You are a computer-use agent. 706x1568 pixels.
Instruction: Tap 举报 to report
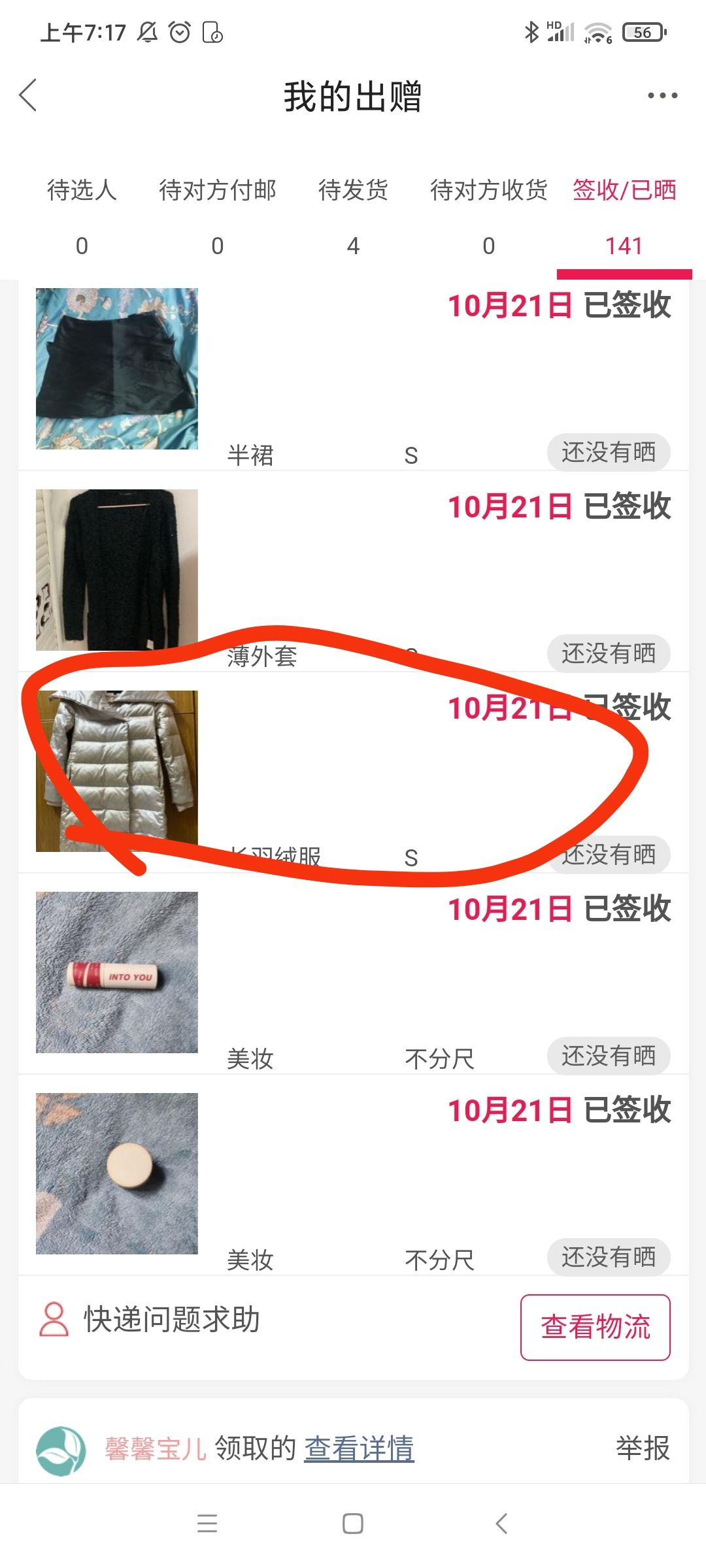click(x=643, y=1448)
